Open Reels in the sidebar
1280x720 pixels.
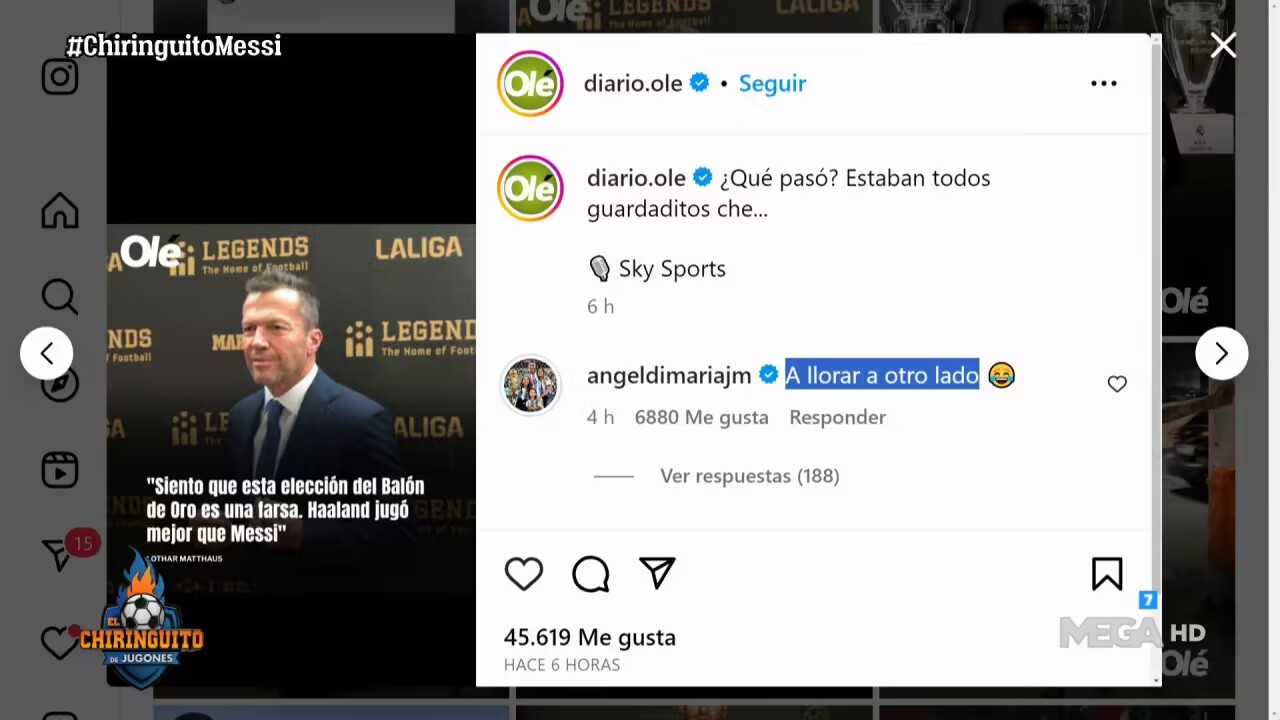[59, 470]
